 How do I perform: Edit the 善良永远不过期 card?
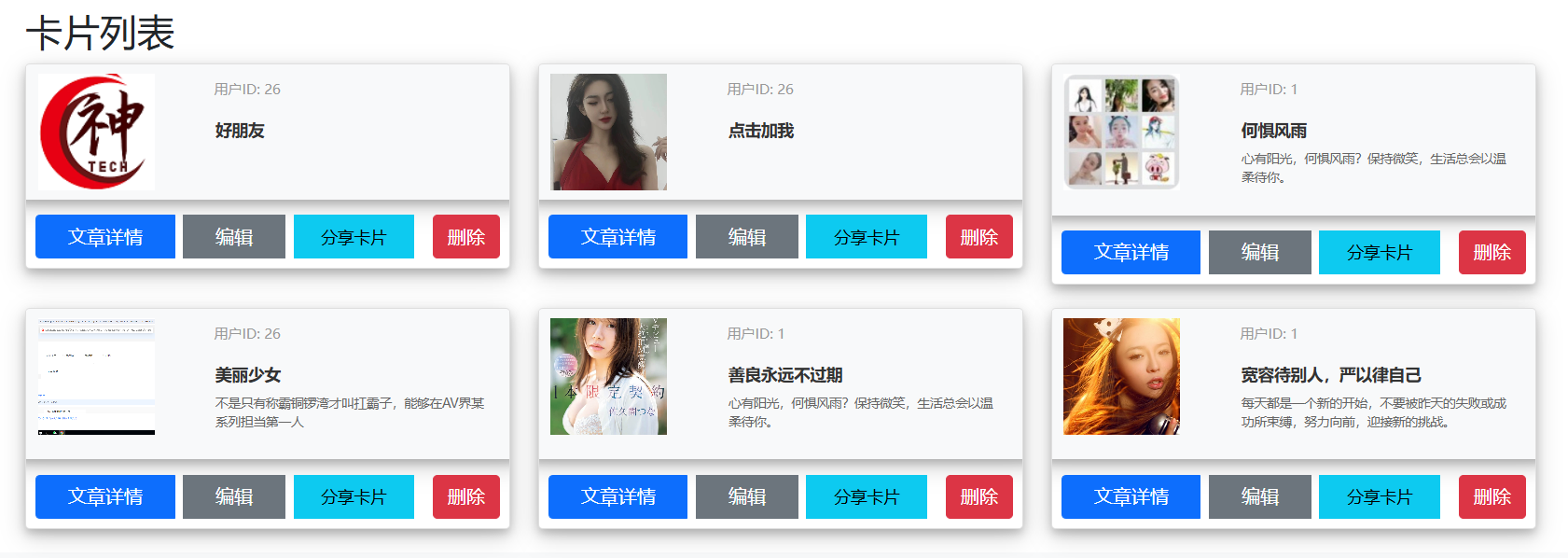coord(747,496)
